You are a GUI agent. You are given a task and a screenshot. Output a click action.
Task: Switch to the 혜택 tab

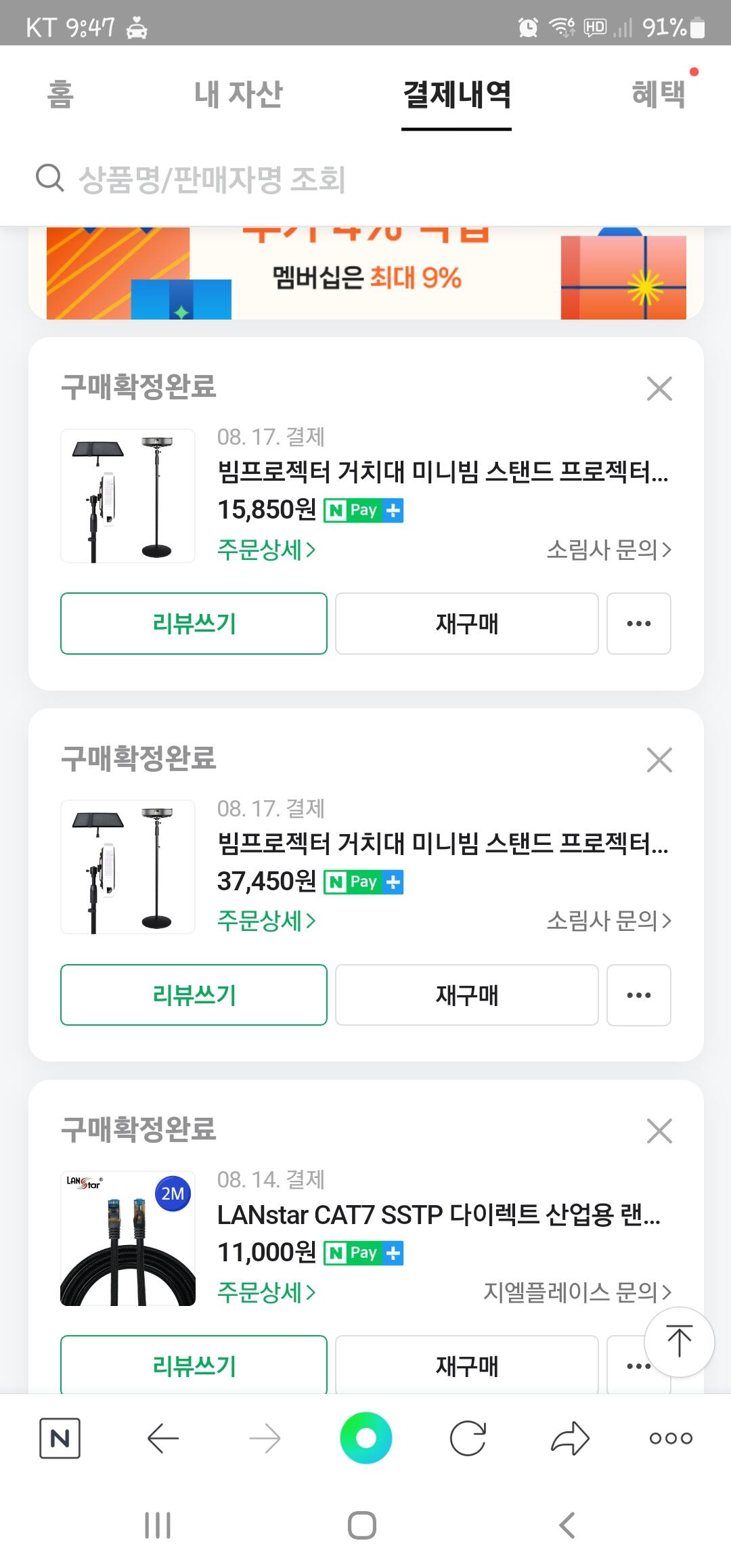pyautogui.click(x=658, y=94)
